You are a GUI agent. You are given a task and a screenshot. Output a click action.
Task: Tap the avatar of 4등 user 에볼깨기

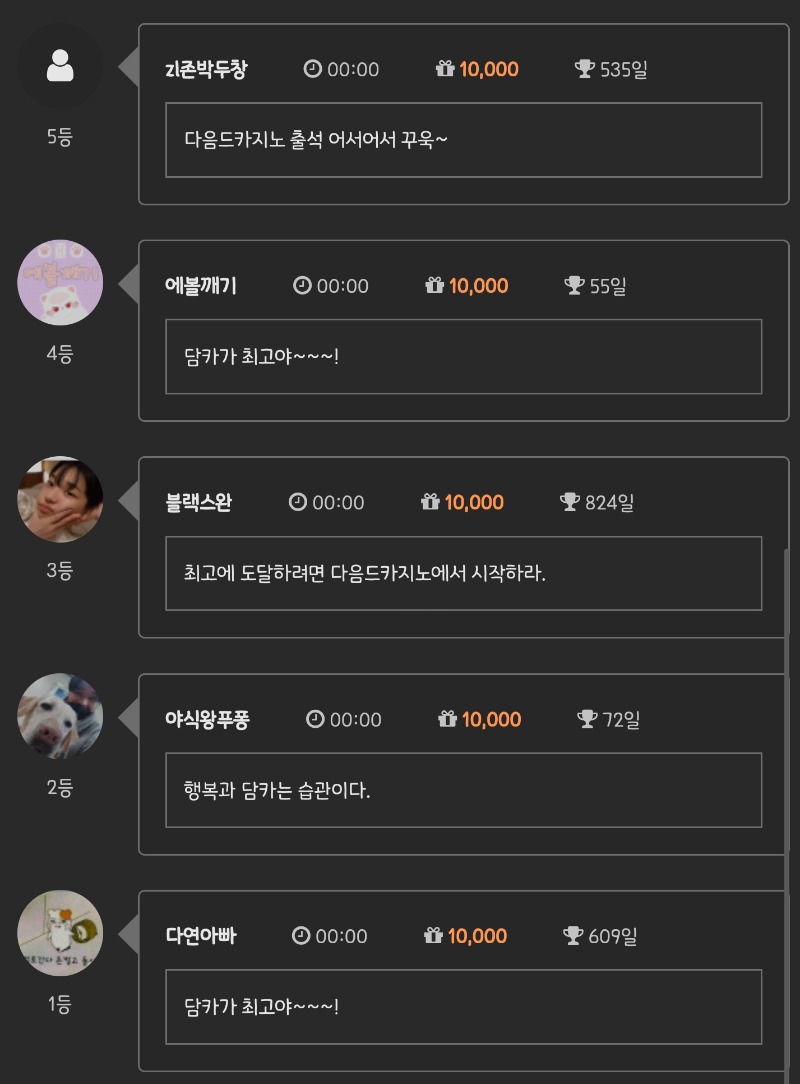point(60,282)
